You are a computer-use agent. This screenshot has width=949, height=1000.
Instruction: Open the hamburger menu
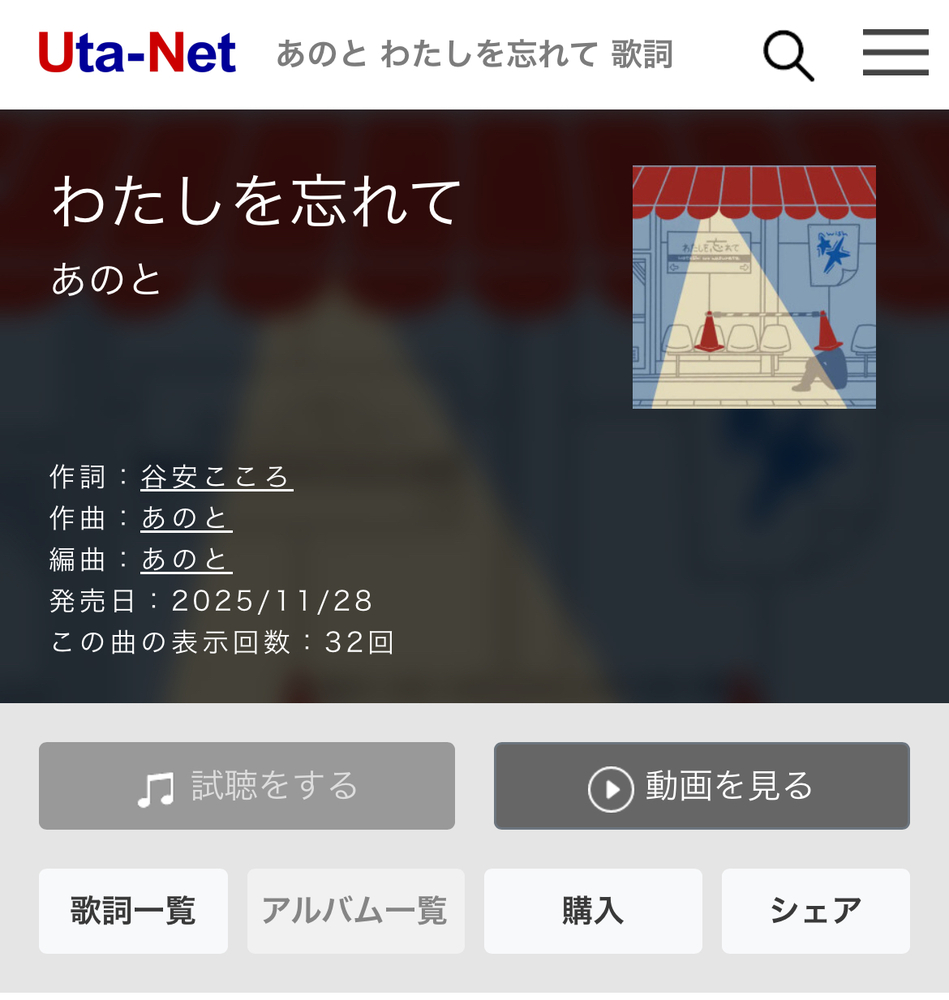895,53
